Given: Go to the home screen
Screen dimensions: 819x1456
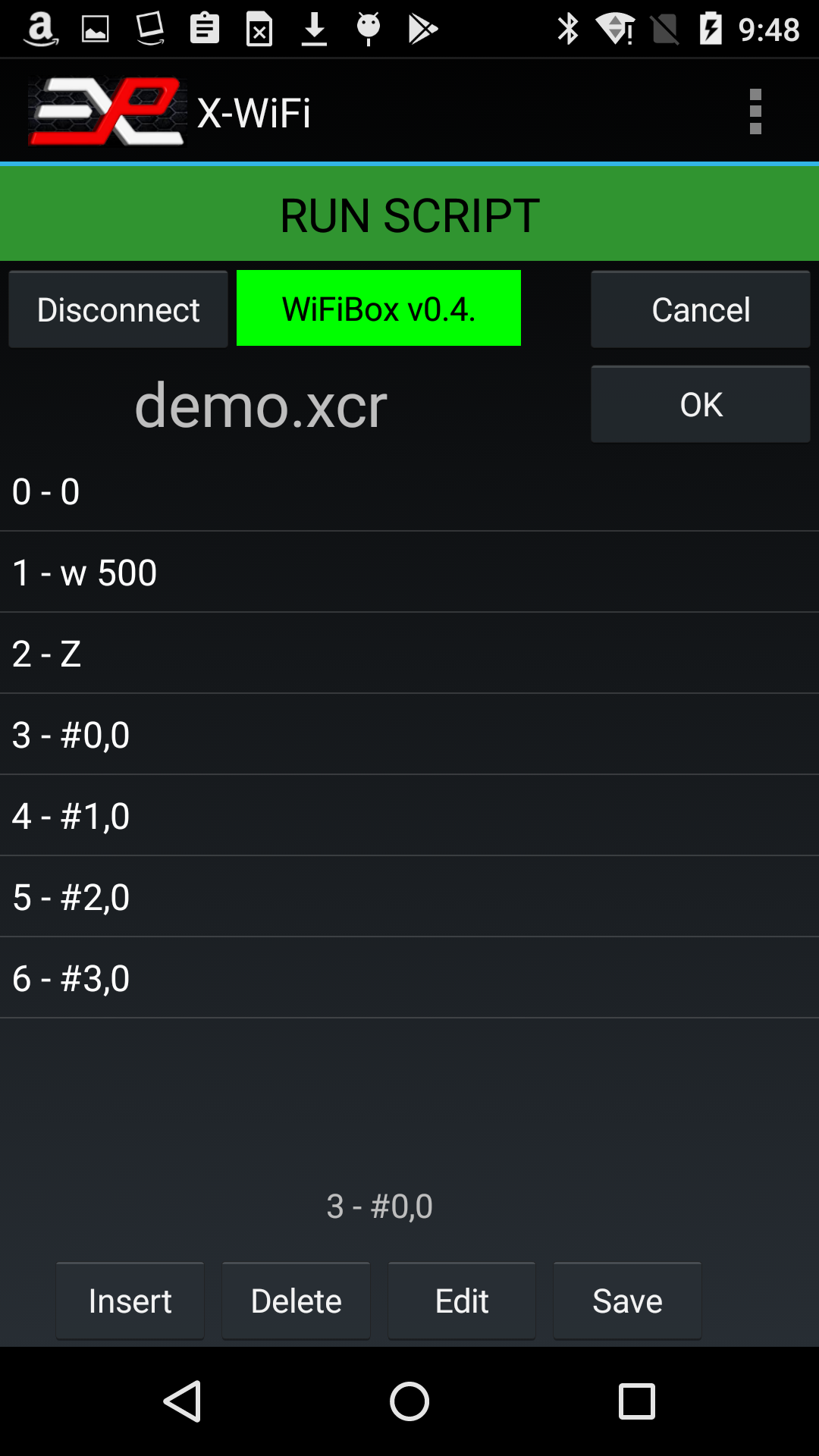Looking at the screenshot, I should click(x=409, y=1401).
